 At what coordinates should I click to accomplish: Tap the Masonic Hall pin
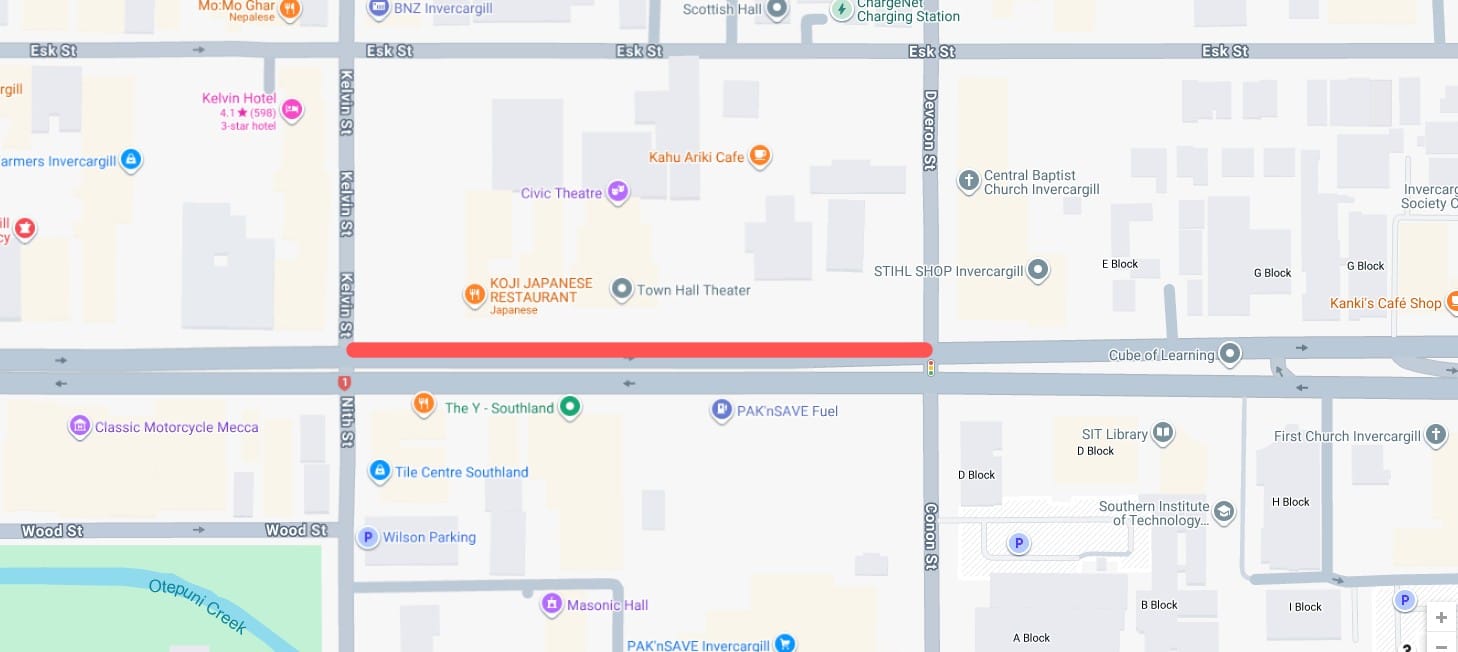pyautogui.click(x=551, y=604)
